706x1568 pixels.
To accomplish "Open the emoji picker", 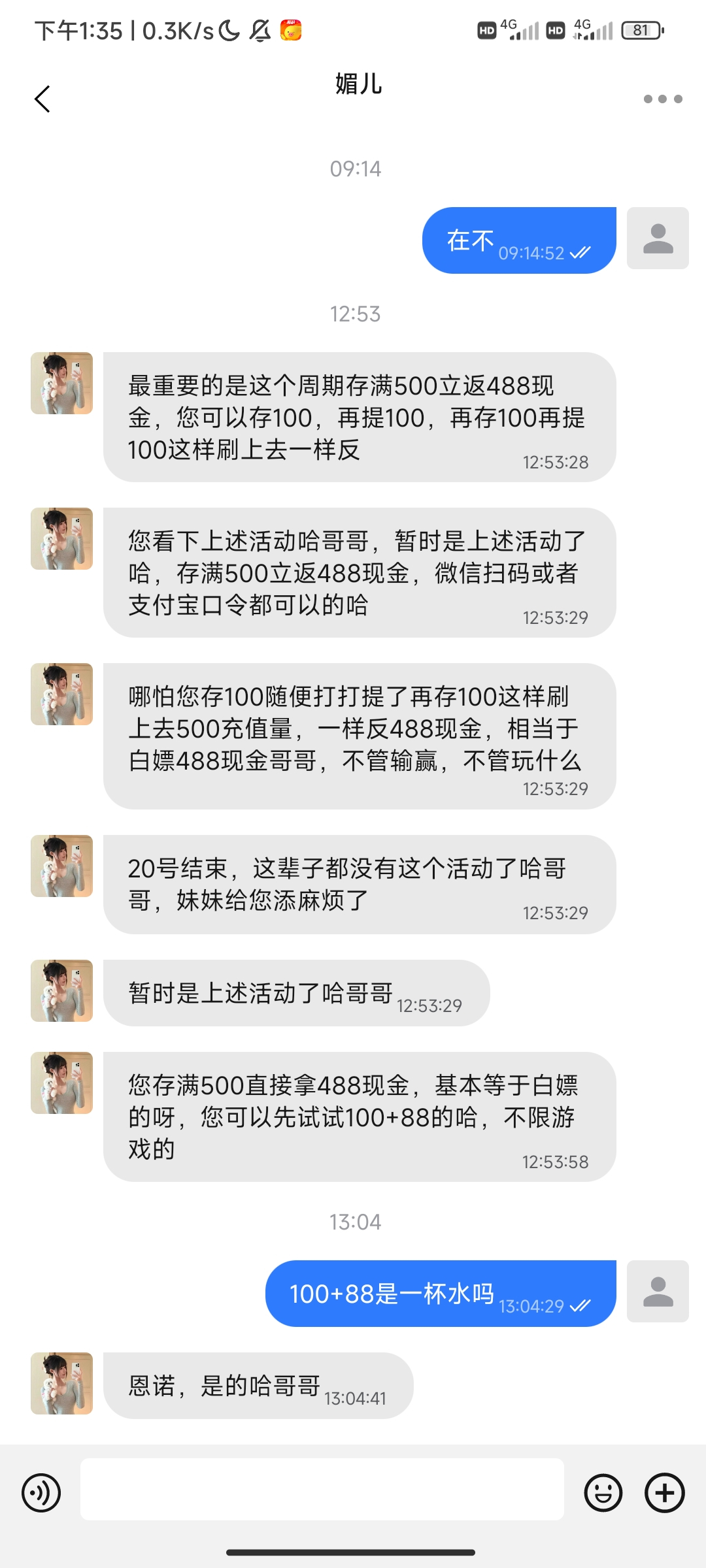I will (603, 1493).
